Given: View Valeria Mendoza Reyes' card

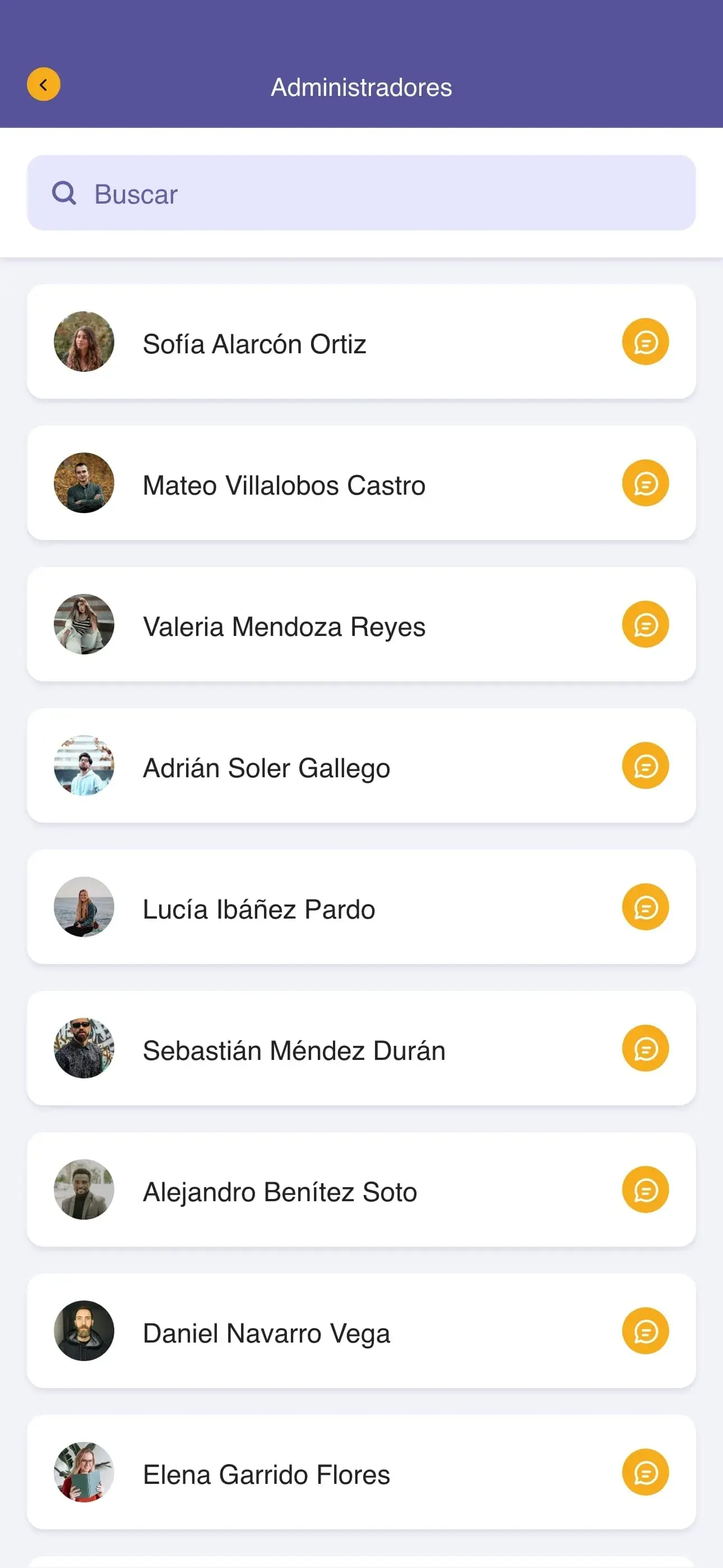Looking at the screenshot, I should click(x=361, y=624).
